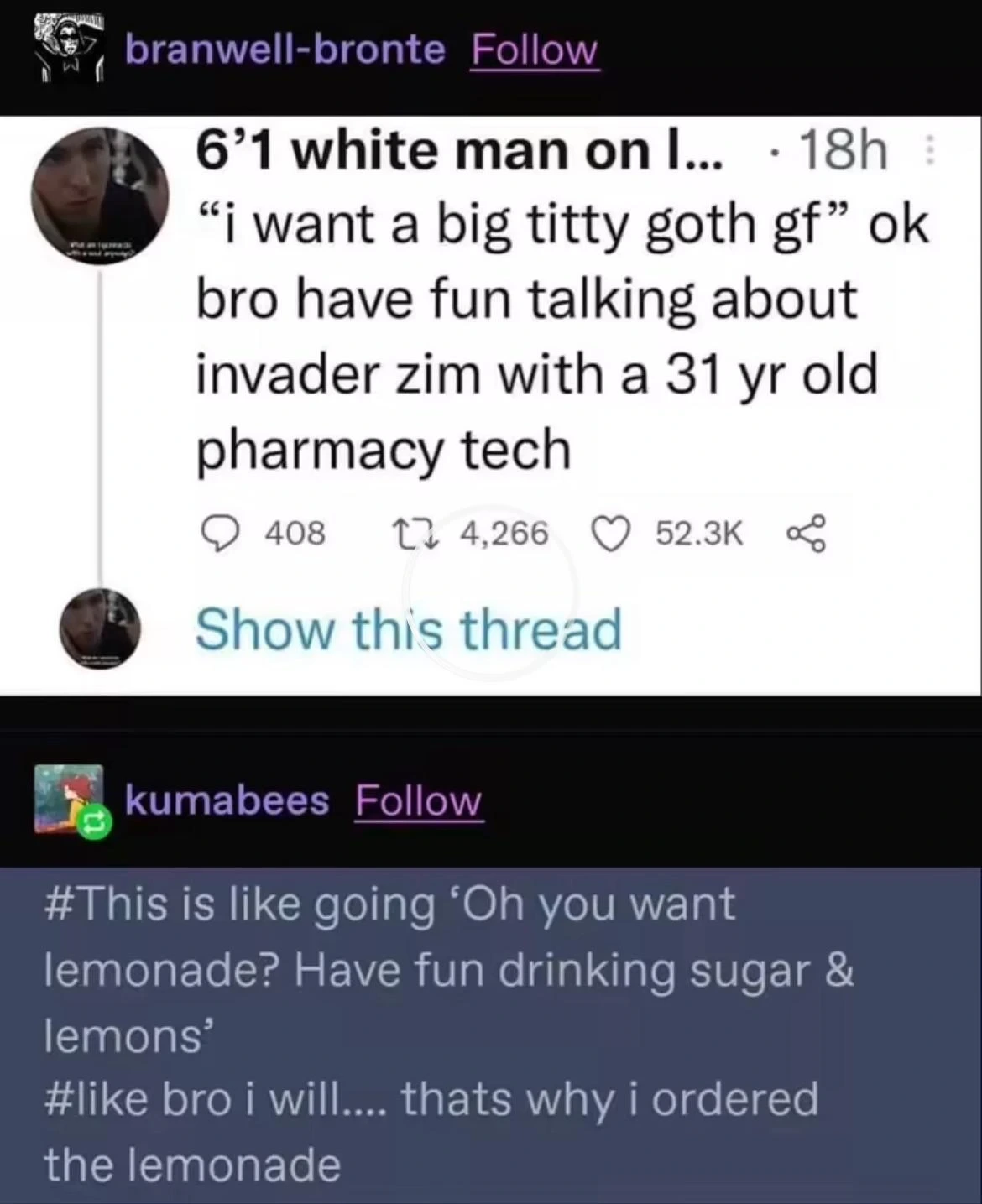Screen dimensions: 982x1204
Task: Follow the branwell-bronte blog
Action: click(x=535, y=50)
